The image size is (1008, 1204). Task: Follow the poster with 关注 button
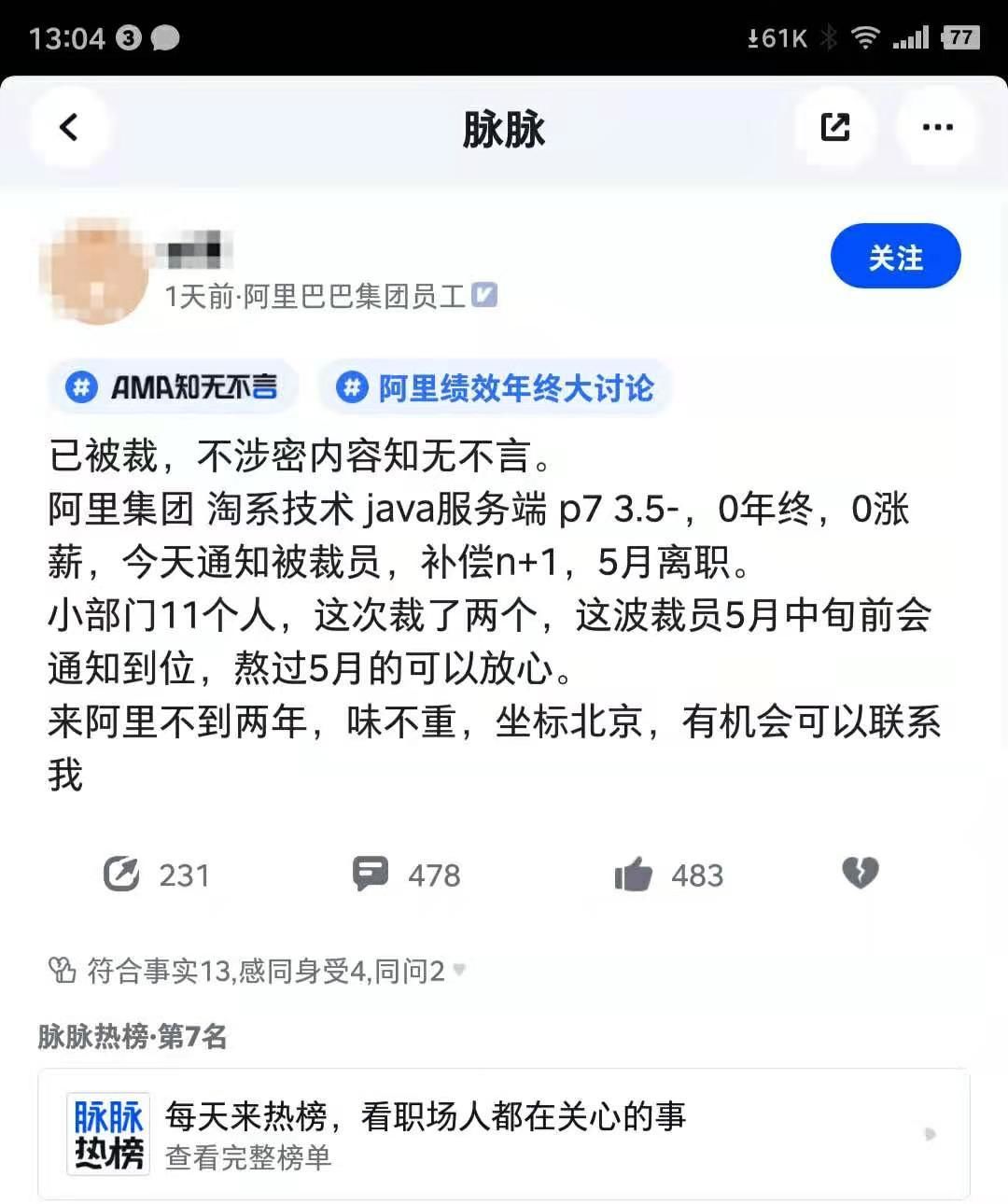click(895, 257)
